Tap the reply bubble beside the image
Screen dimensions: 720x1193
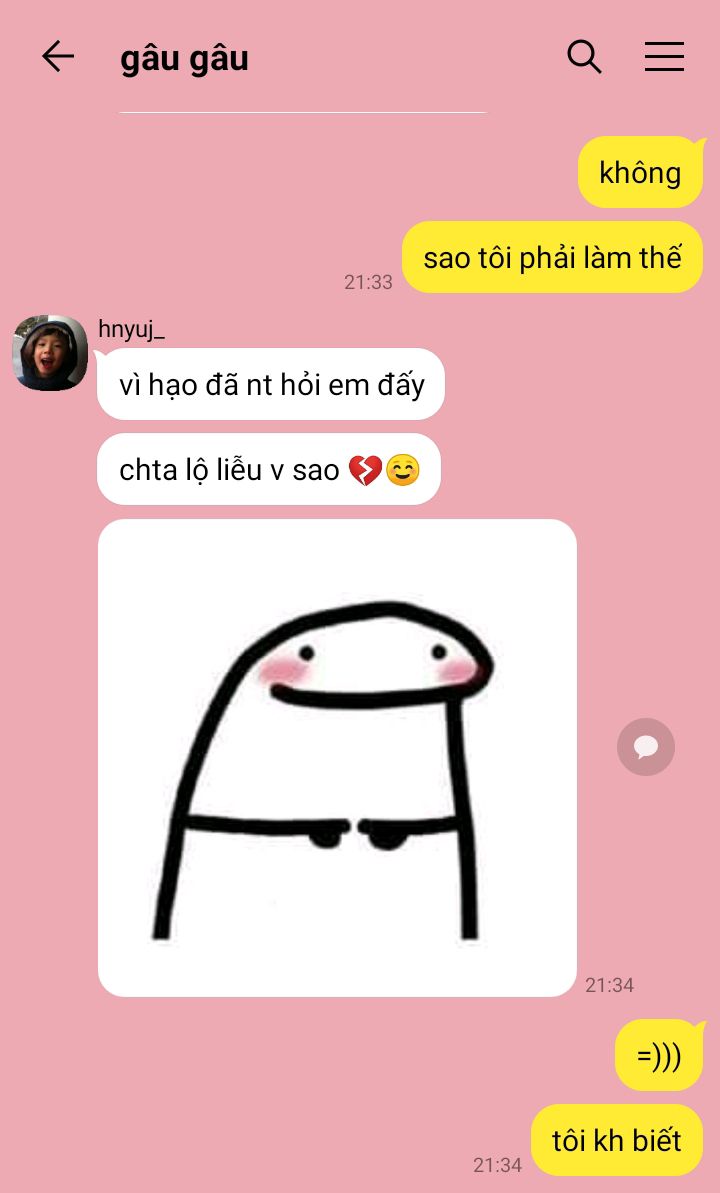coord(646,747)
